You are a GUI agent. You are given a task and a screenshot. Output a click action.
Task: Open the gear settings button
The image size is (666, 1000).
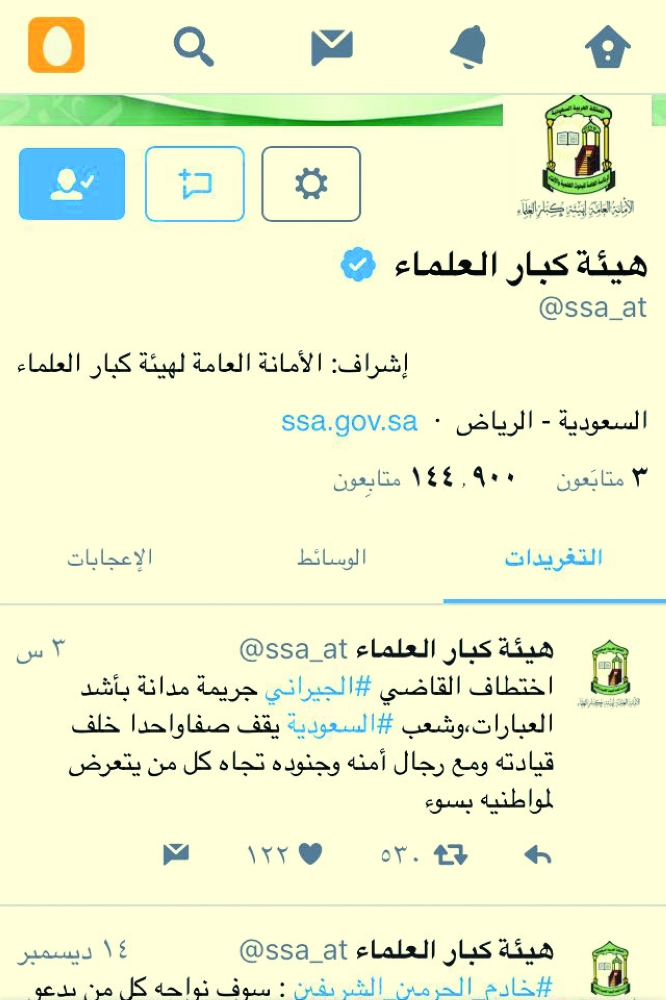(311, 184)
